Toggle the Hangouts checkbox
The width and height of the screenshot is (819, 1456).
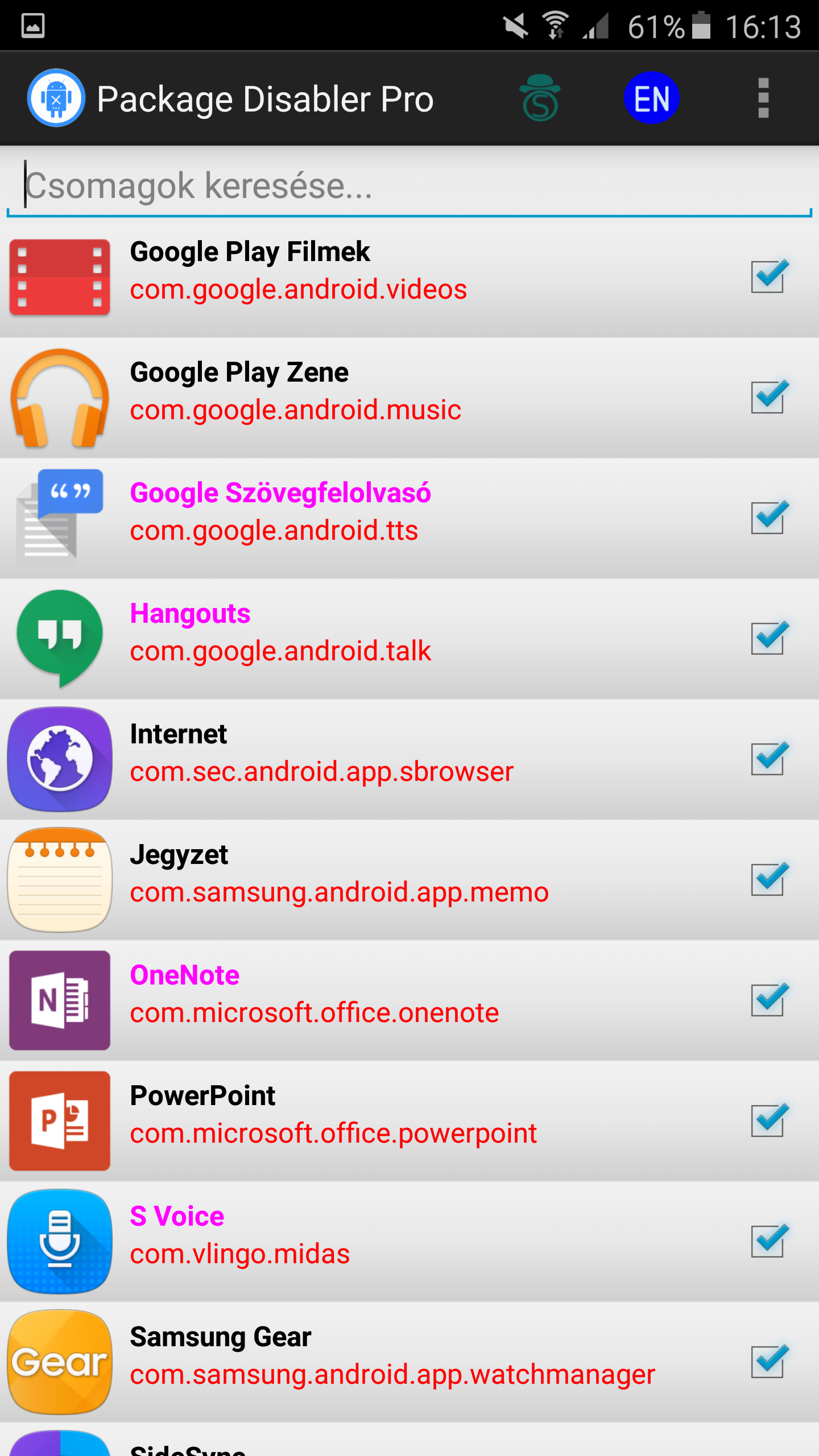pyautogui.click(x=768, y=638)
